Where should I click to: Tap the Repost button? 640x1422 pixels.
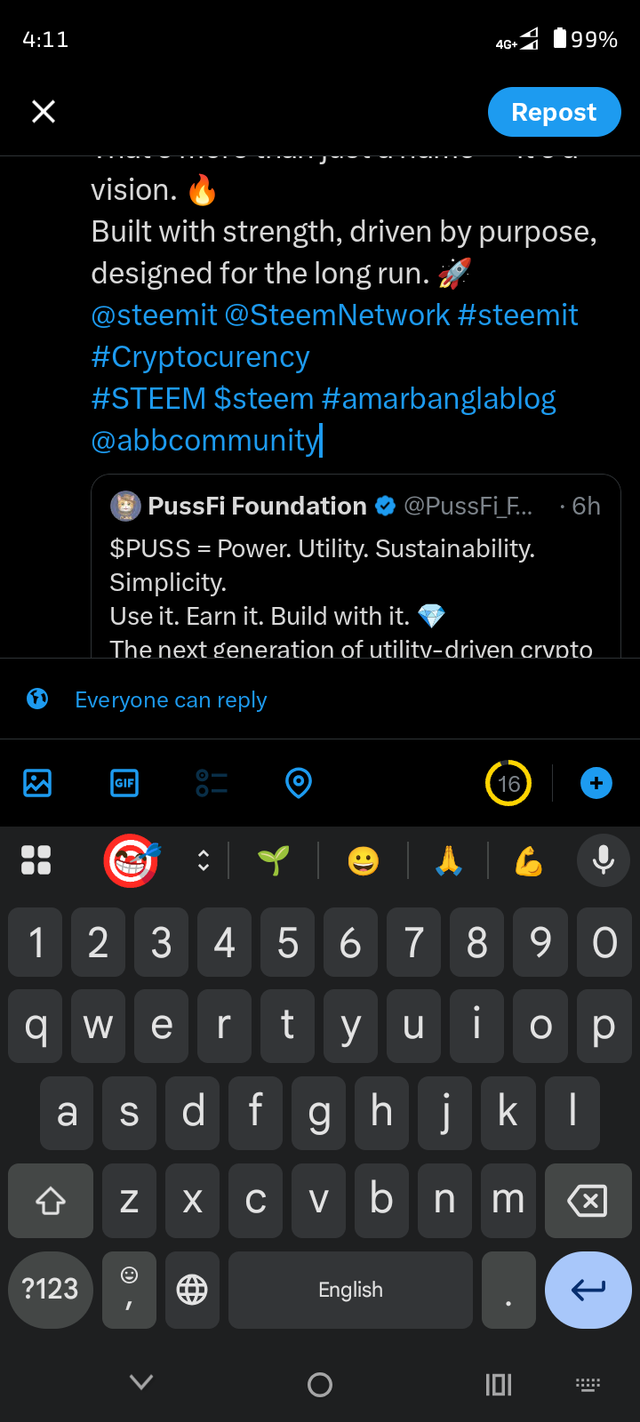[x=553, y=112]
